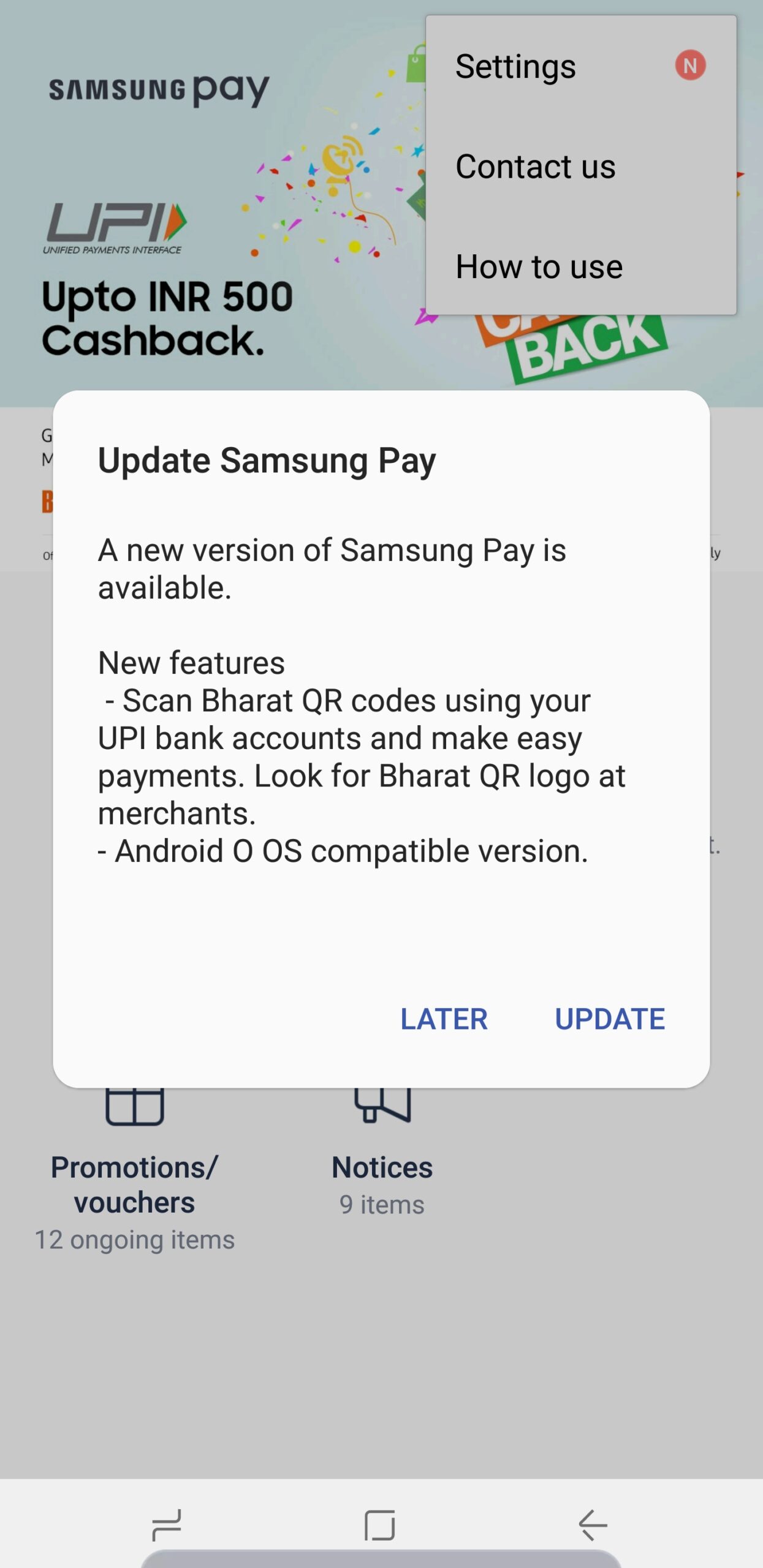The width and height of the screenshot is (763, 1568).
Task: Open How to use menu entry
Action: (540, 266)
